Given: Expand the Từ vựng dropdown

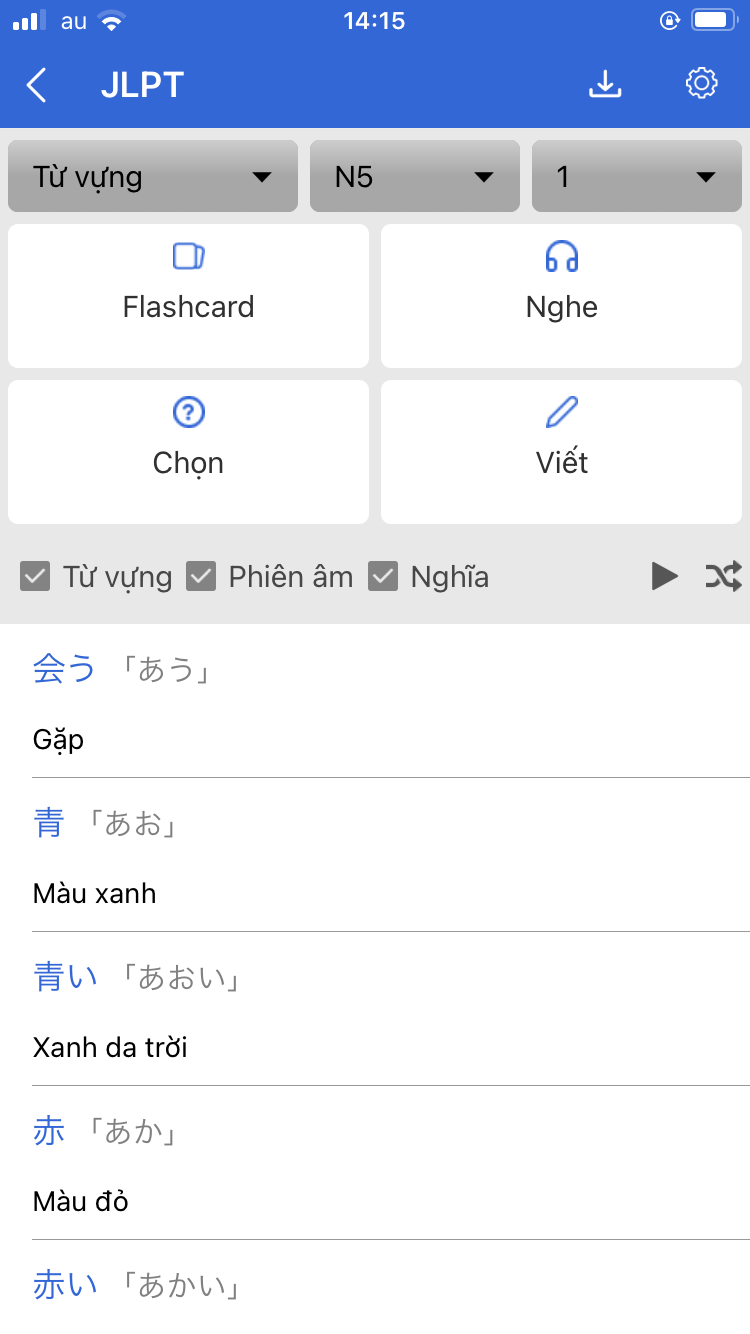Looking at the screenshot, I should coord(153,176).
